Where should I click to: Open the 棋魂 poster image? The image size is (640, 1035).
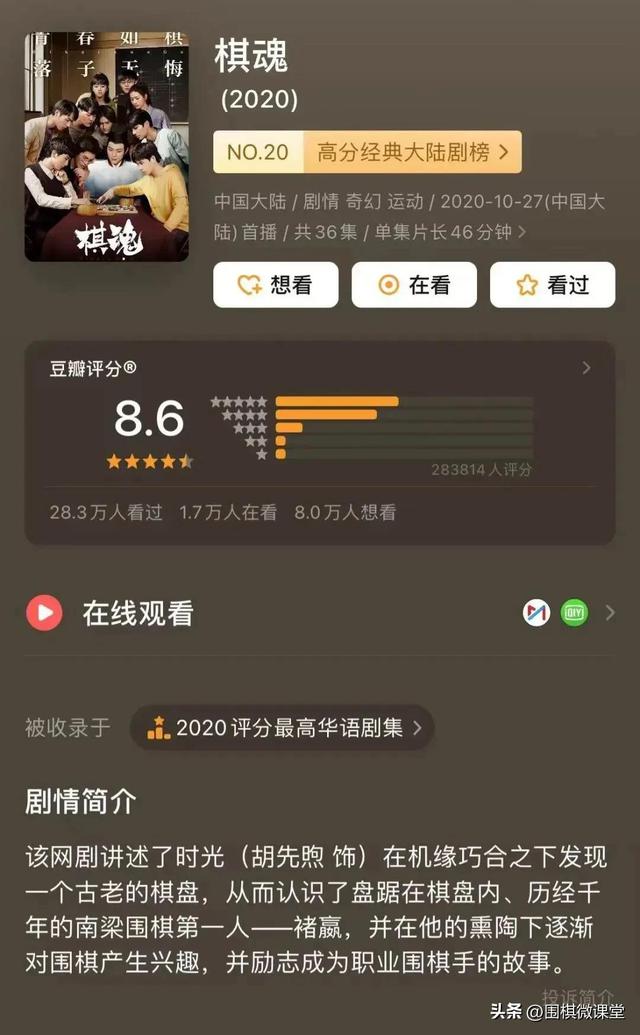[107, 147]
